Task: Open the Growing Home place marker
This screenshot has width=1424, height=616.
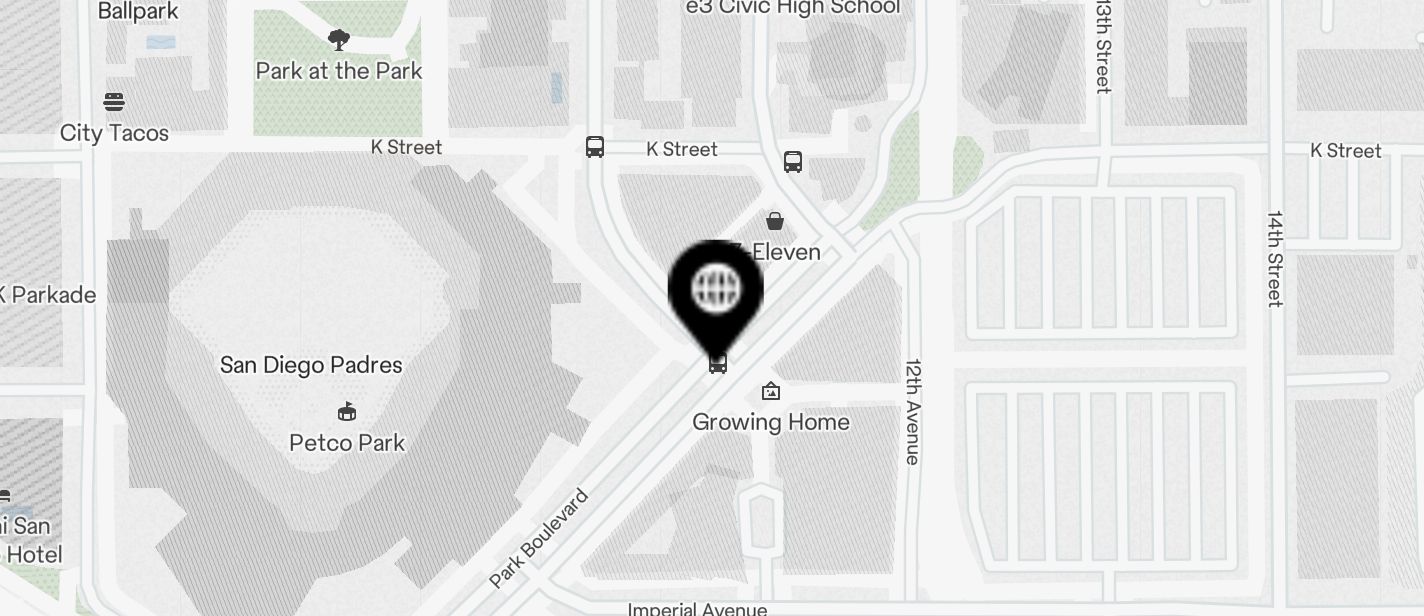Action: click(x=771, y=392)
